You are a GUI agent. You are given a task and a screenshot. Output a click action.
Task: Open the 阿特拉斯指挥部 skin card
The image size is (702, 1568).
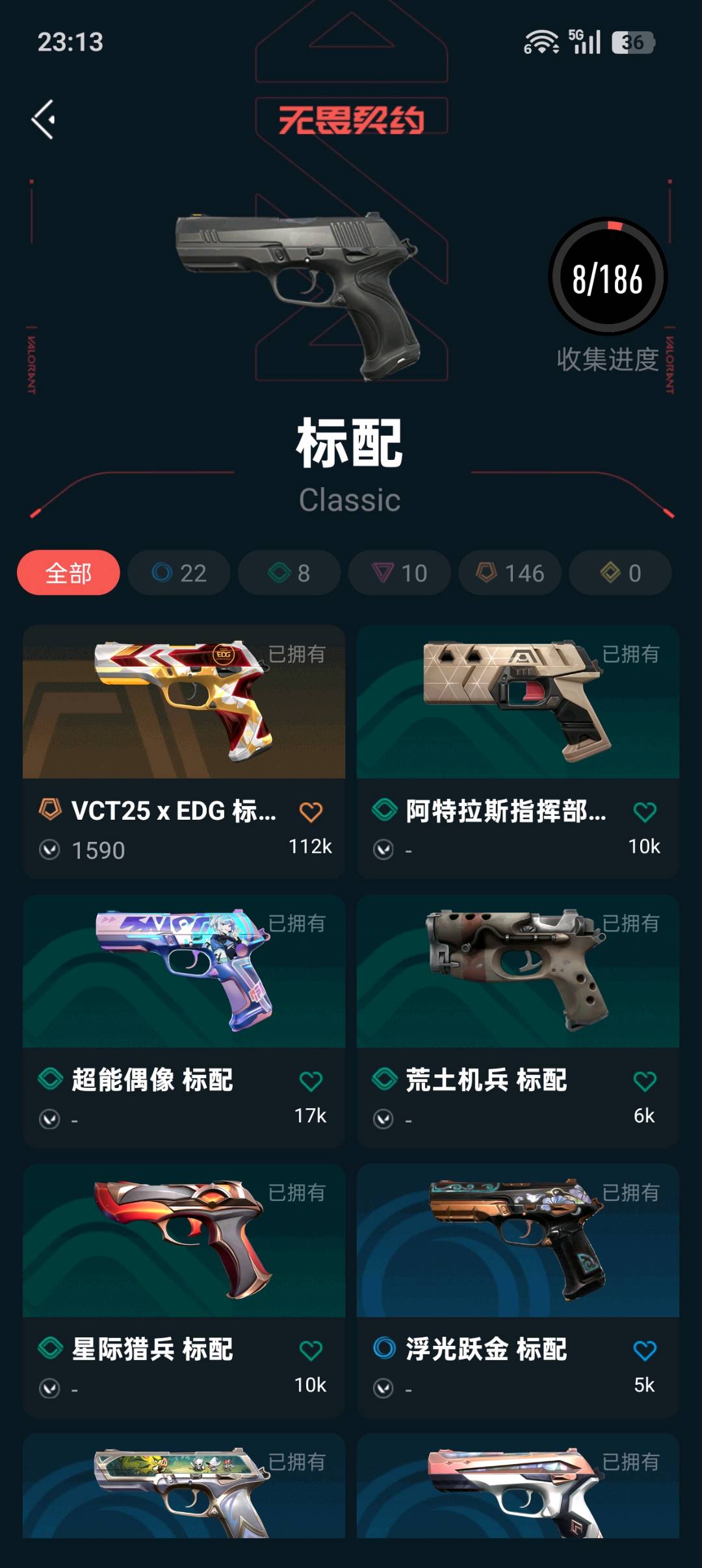click(518, 752)
